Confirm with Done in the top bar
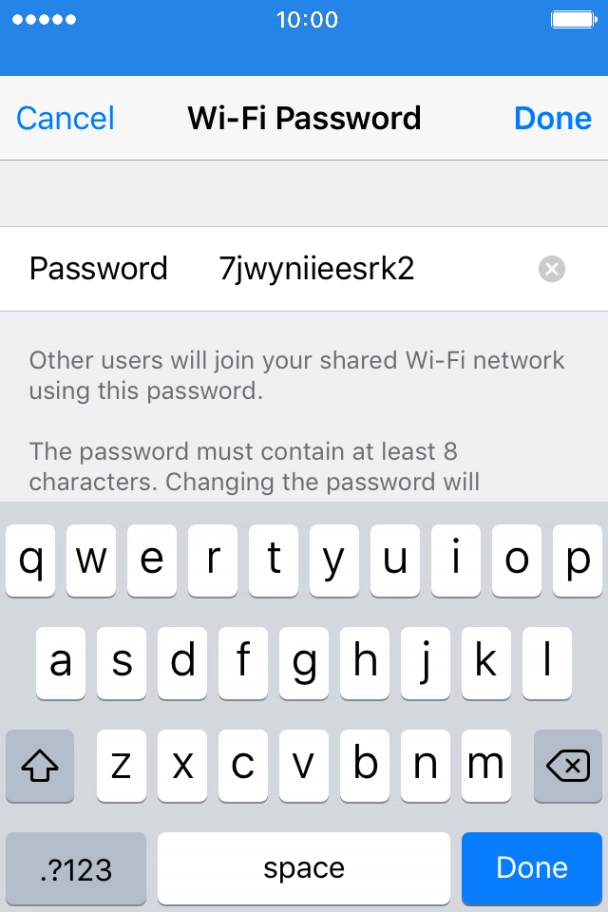Viewport: 608px width, 912px height. (552, 118)
